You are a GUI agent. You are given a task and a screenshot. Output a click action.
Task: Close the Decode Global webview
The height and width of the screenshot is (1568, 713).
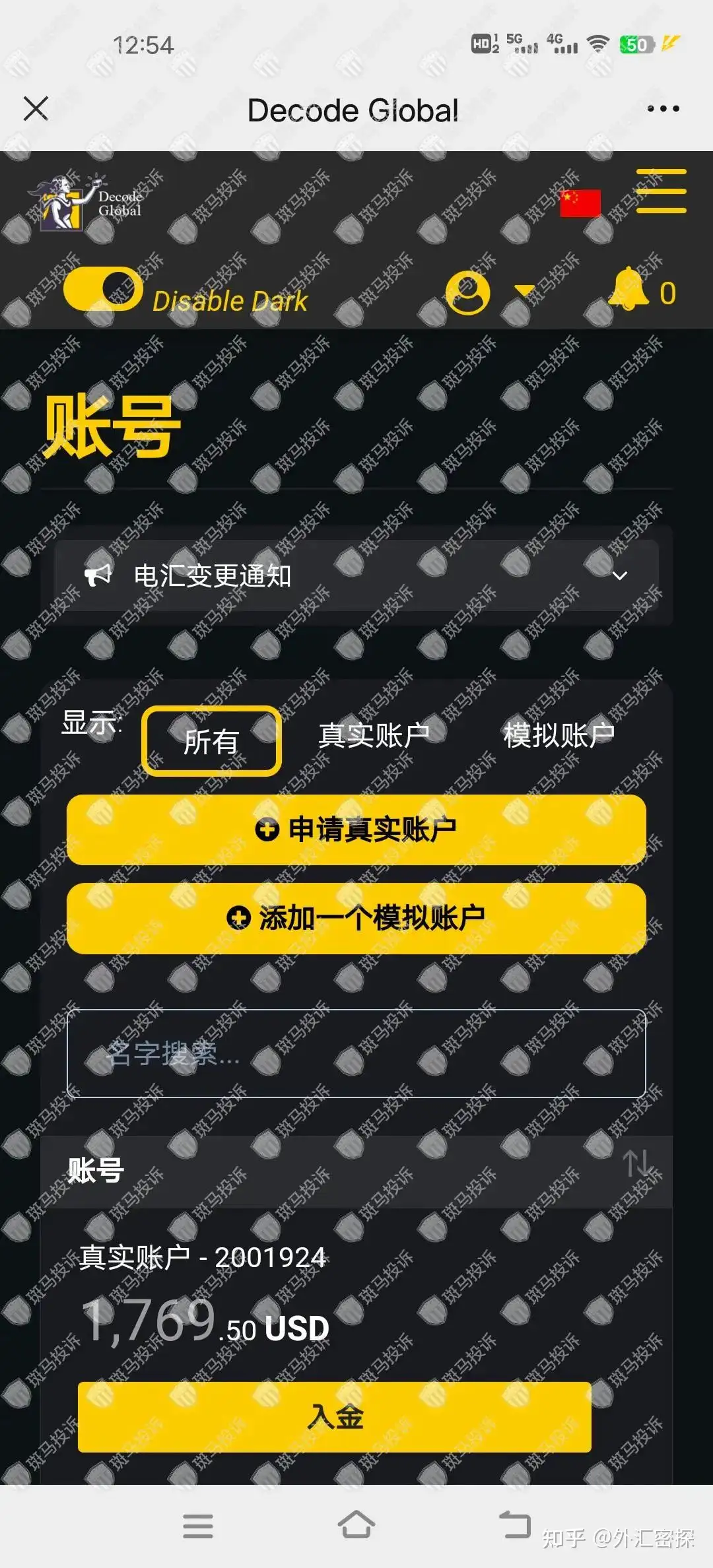point(36,109)
